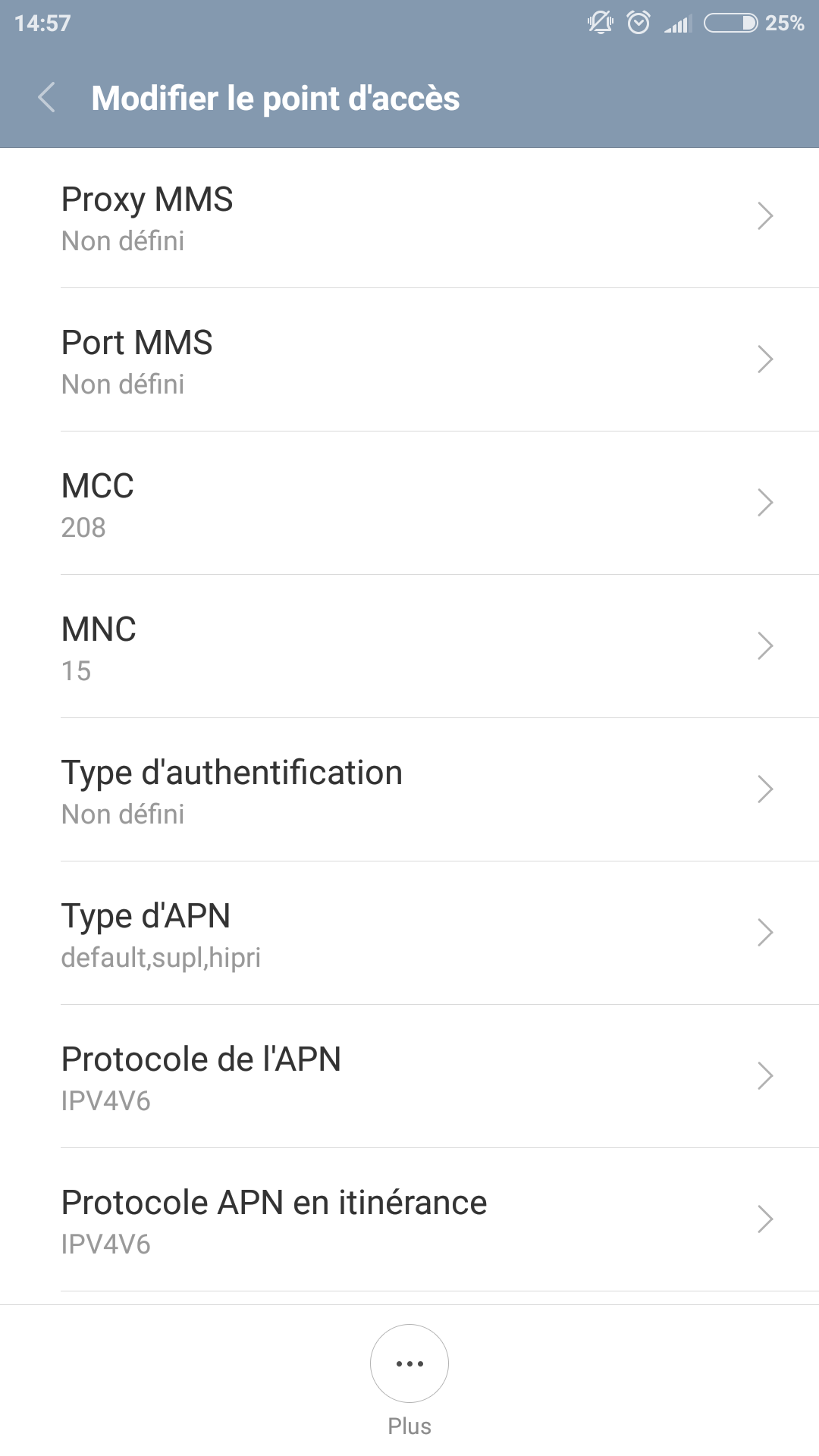Go back from Modifier le point d'accès

[47, 98]
